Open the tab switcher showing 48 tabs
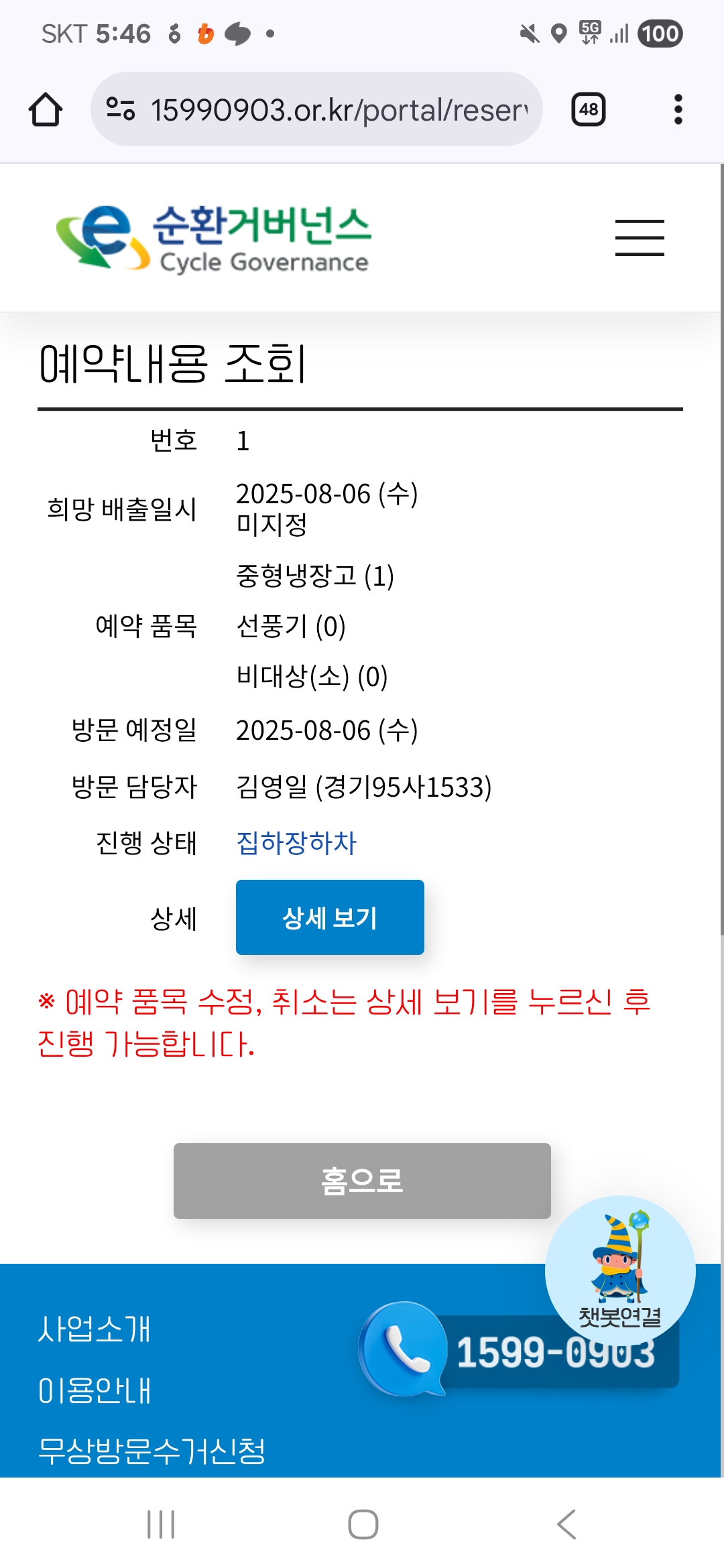 (x=588, y=109)
